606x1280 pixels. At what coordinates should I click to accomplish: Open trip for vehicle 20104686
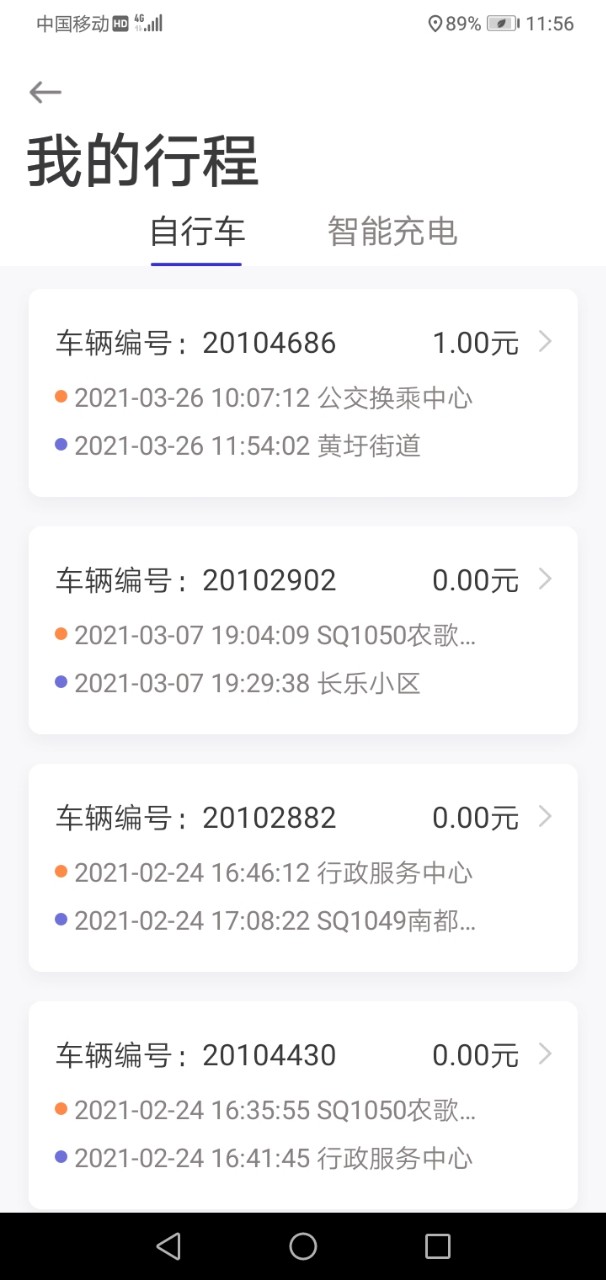(x=303, y=393)
